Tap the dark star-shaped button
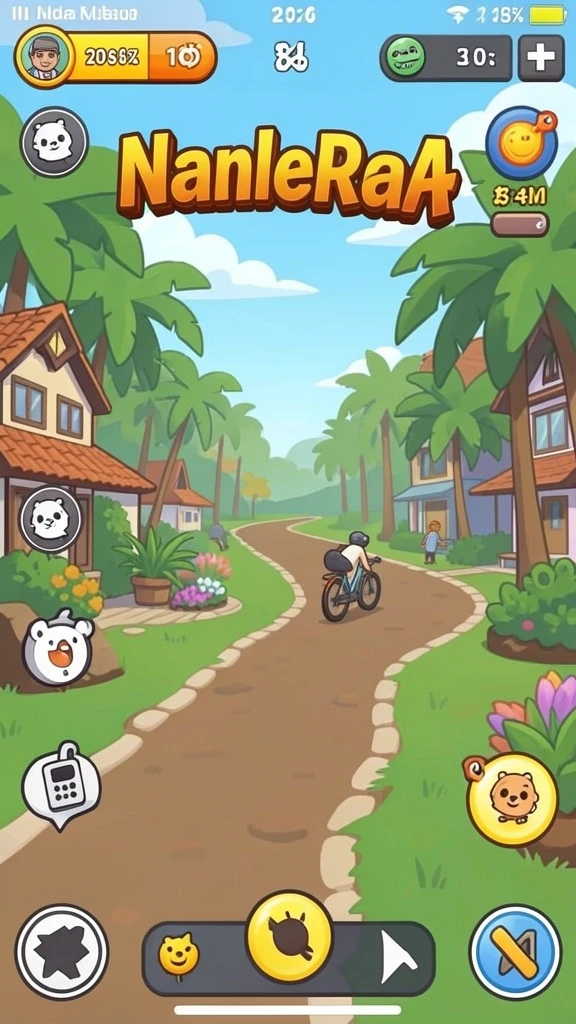Screen dimensions: 576x1024 pyautogui.click(x=62, y=952)
